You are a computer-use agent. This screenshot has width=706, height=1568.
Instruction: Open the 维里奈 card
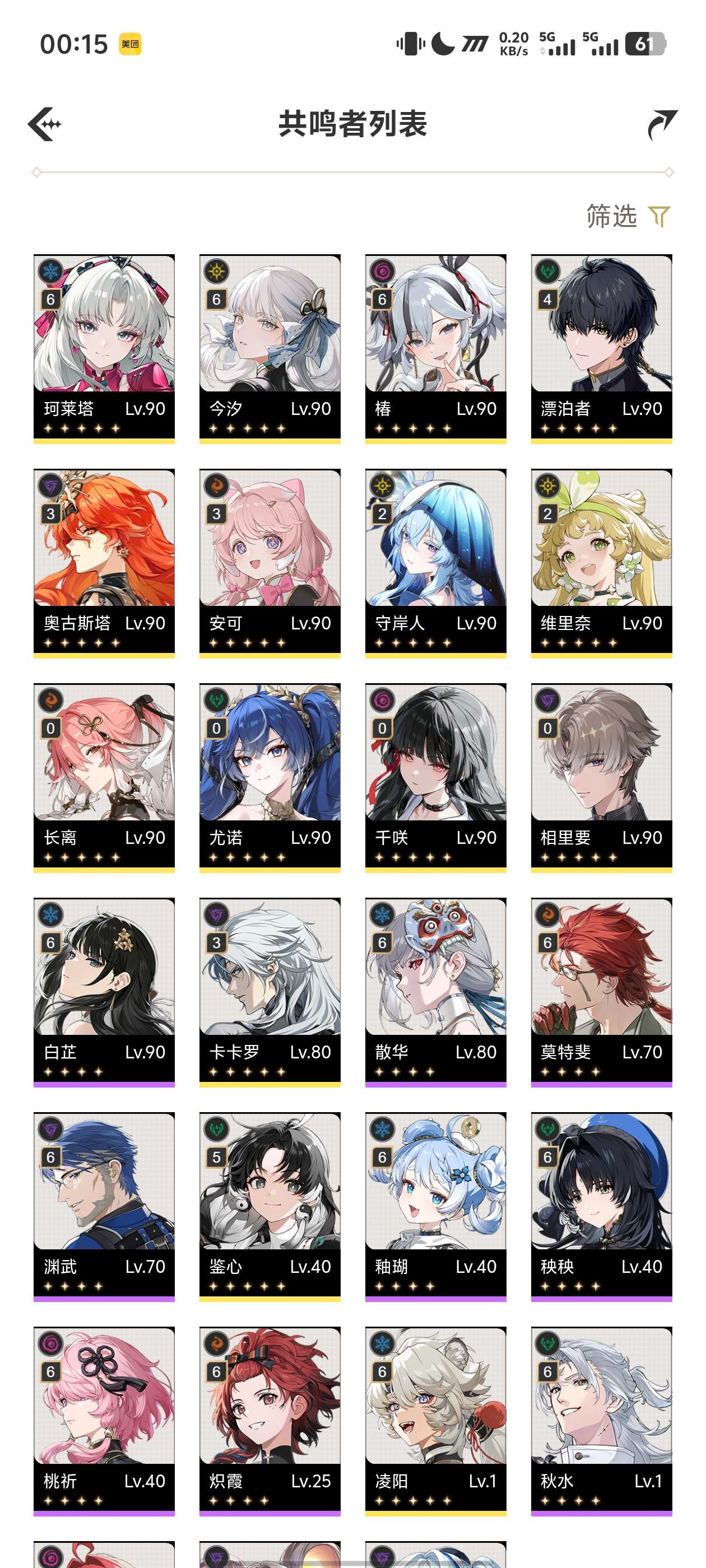coord(601,563)
